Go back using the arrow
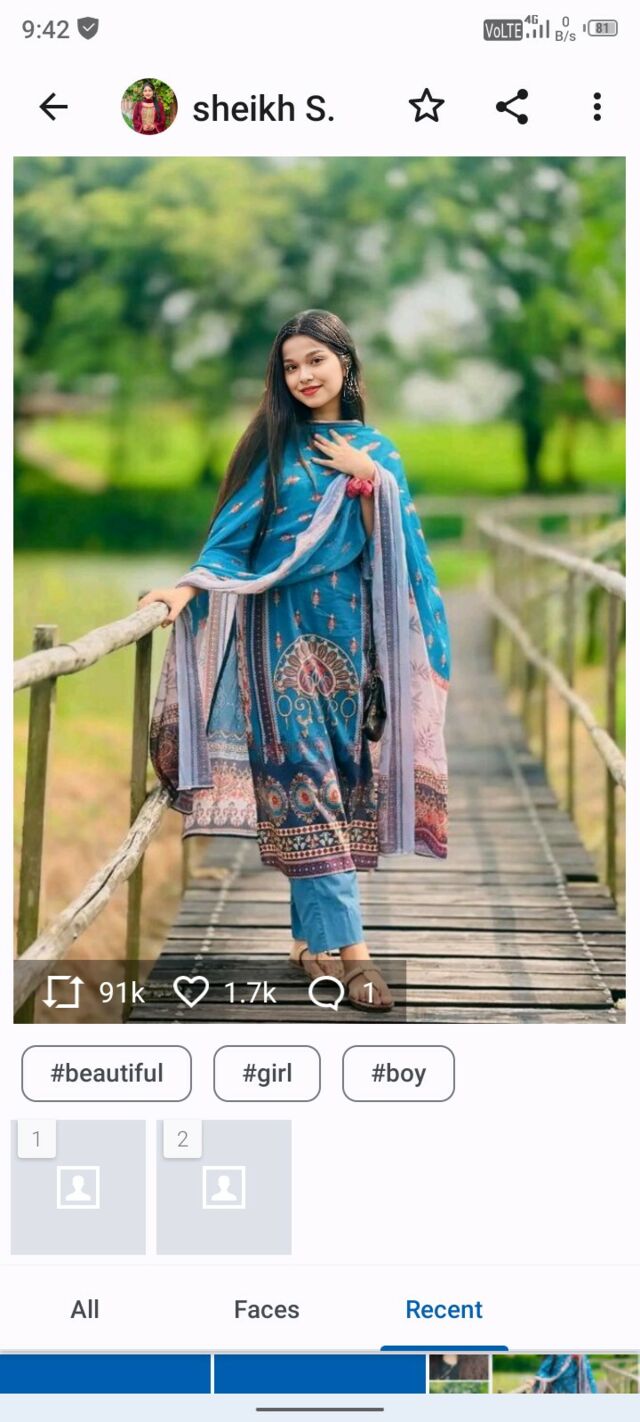 [53, 107]
